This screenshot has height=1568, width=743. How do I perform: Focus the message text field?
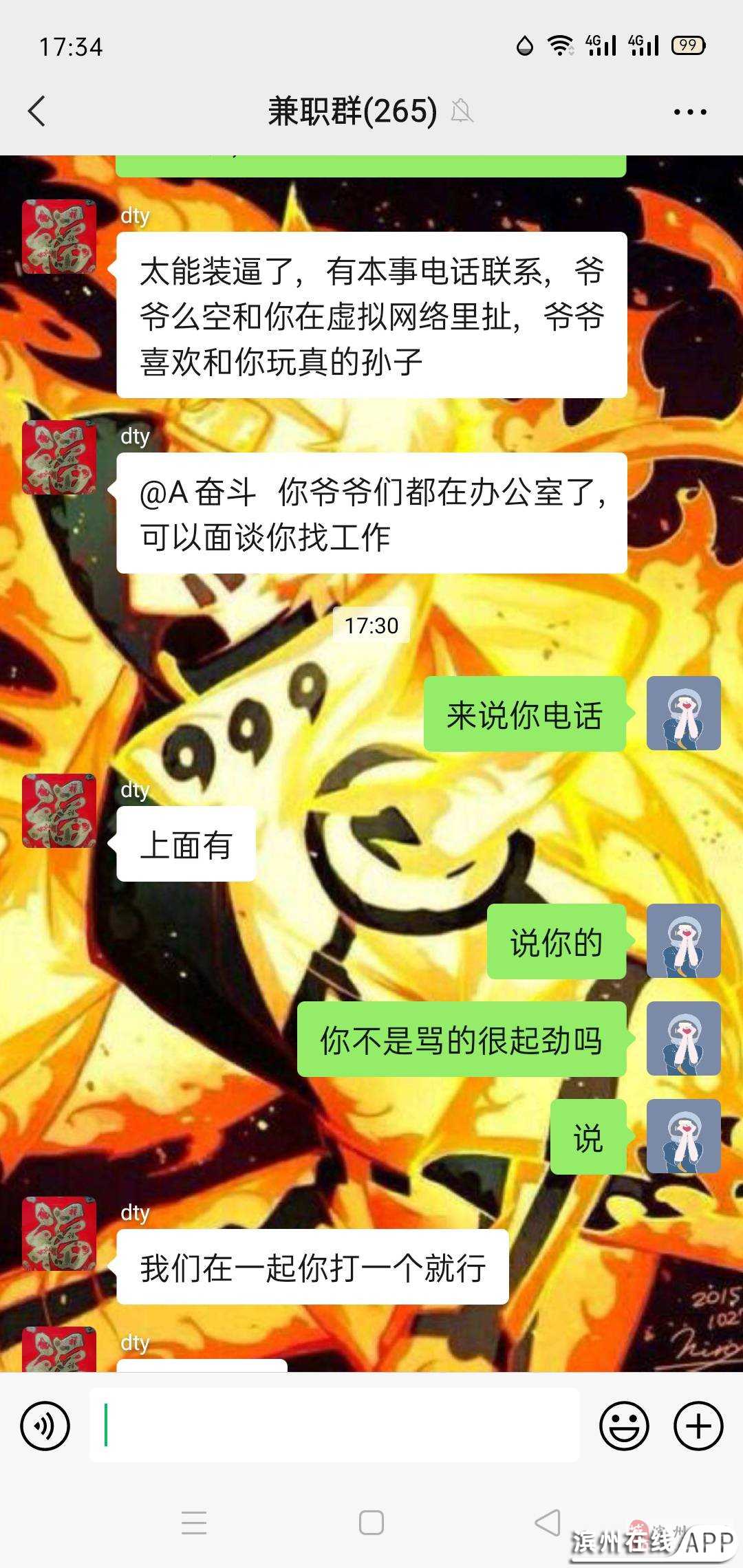click(x=334, y=1425)
